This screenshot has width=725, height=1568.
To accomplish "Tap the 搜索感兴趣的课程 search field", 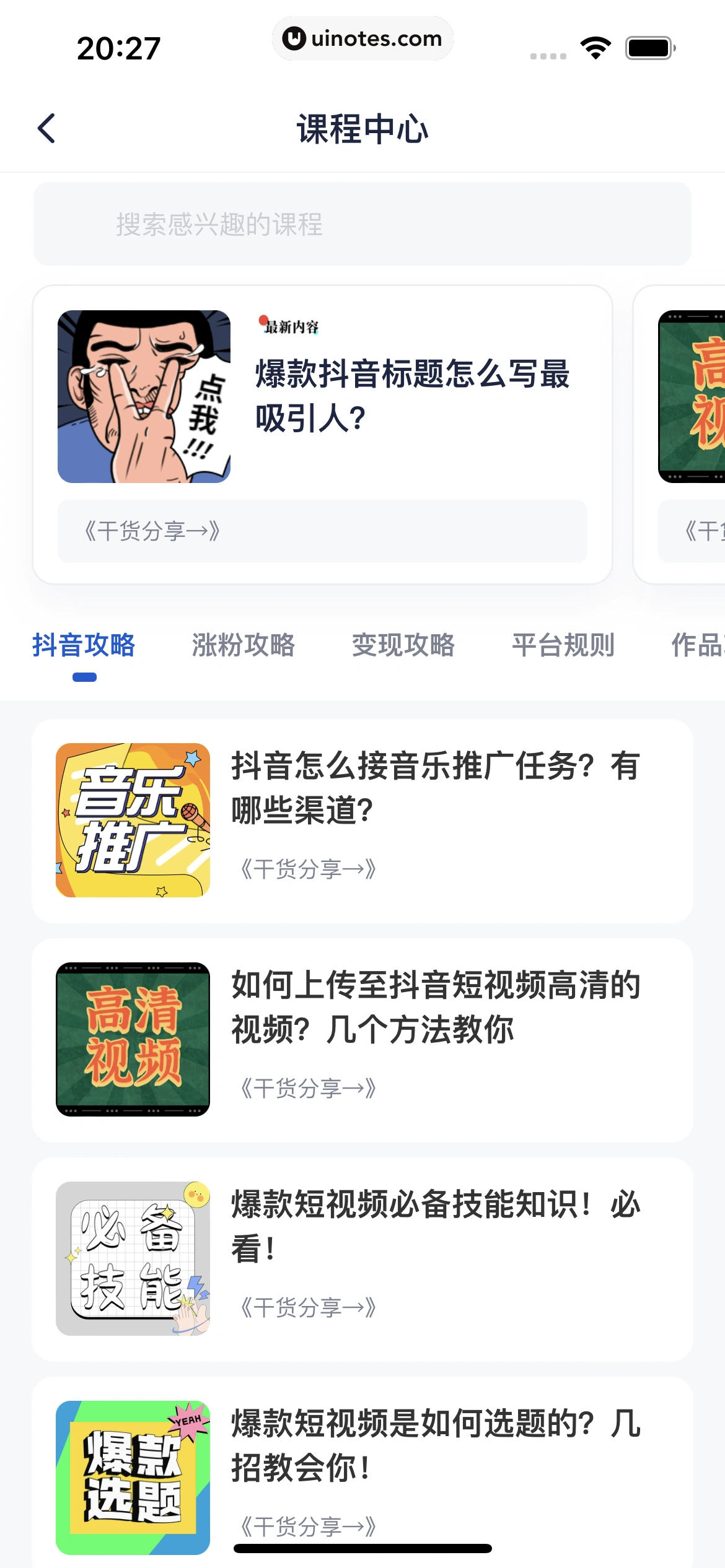I will tap(362, 224).
